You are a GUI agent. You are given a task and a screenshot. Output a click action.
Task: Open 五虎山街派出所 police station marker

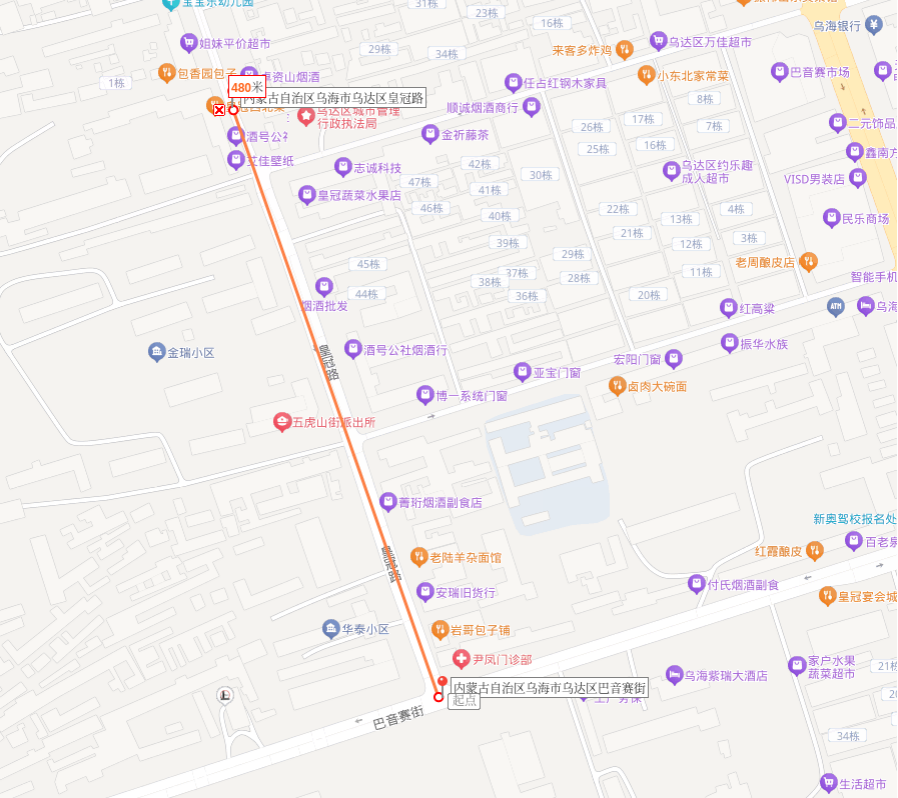coord(282,422)
